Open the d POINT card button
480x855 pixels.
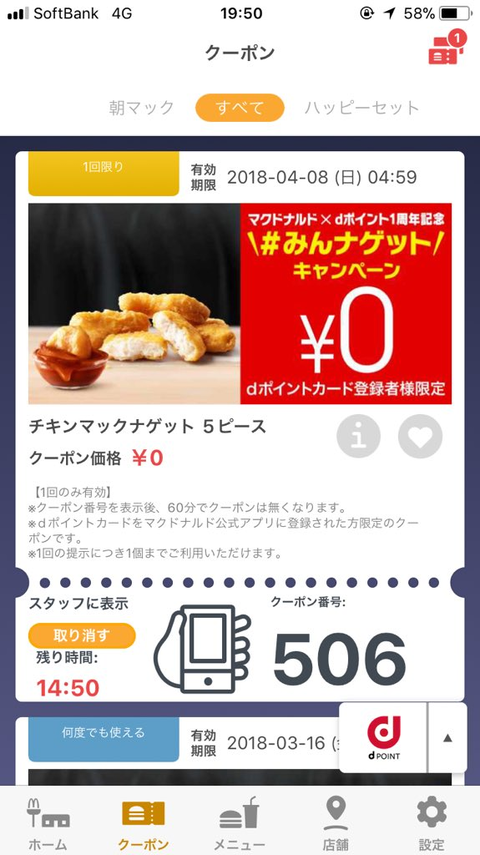pyautogui.click(x=383, y=738)
